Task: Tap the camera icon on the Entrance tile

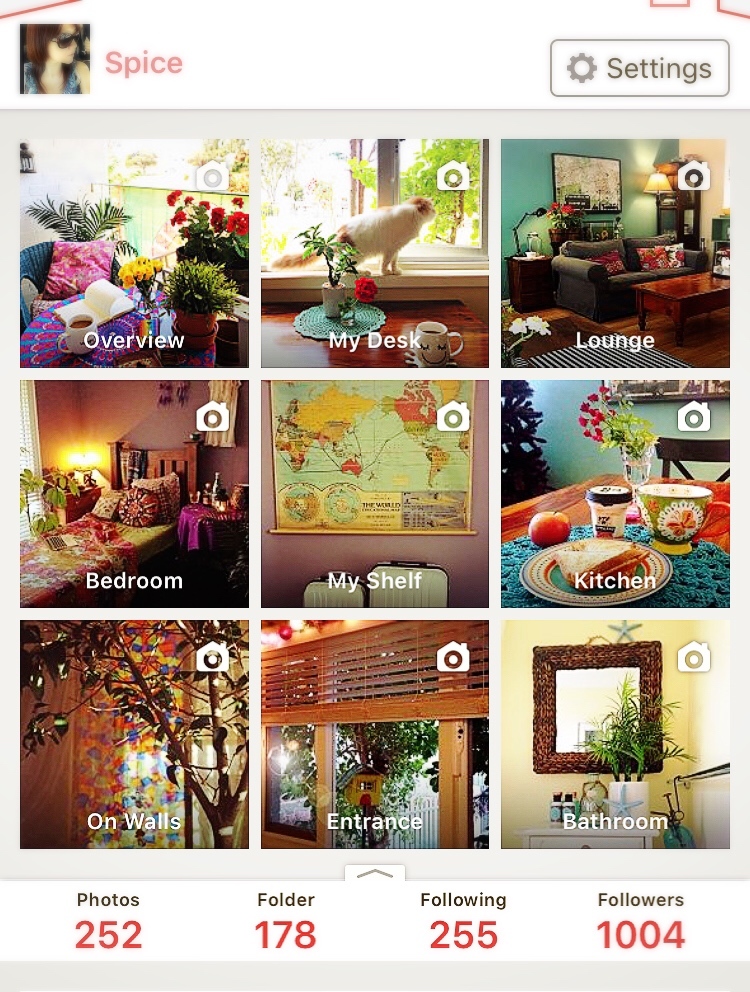Action: tap(453, 657)
